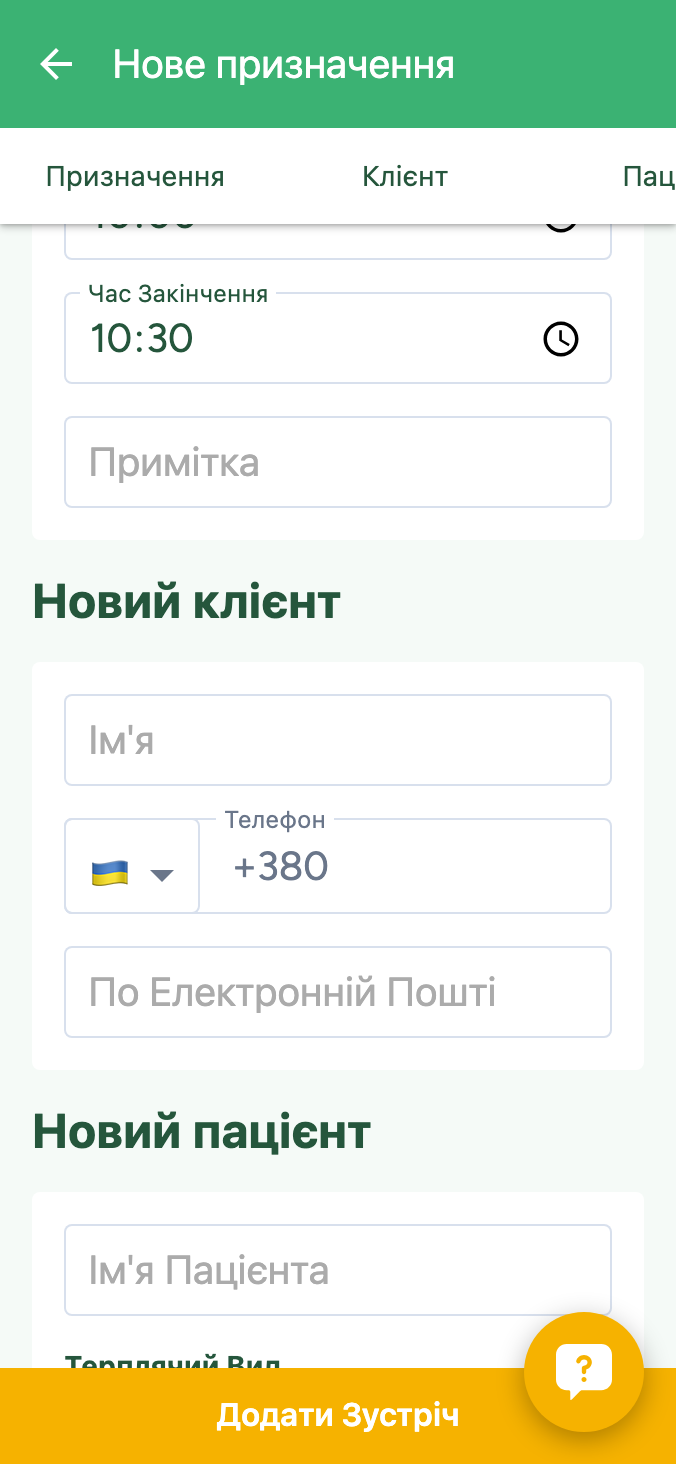Tap the Ім'я Пацієнта field
This screenshot has height=1464, width=676.
pyautogui.click(x=338, y=1270)
